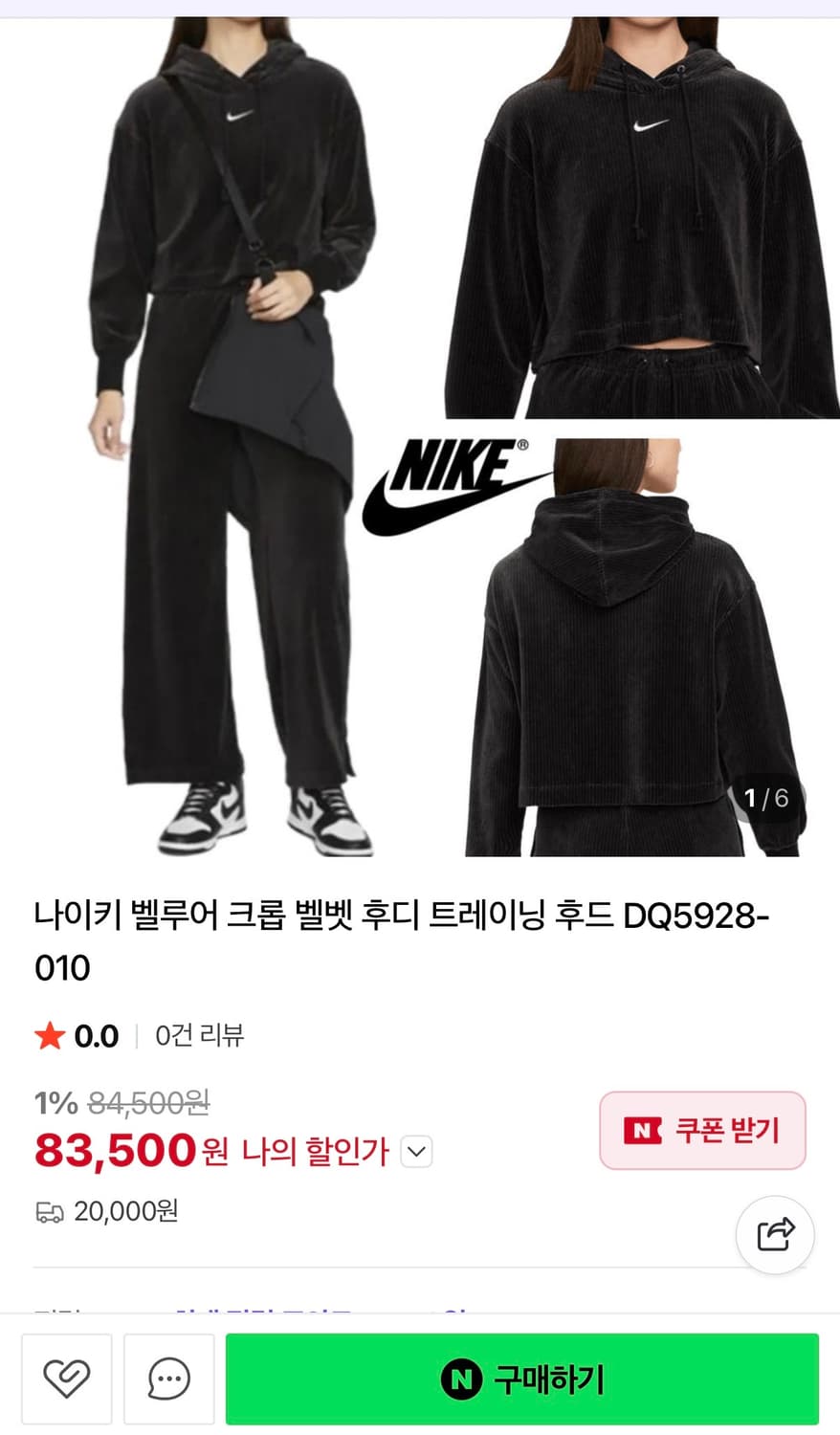The image size is (840, 1435).
Task: Open the chat inquiry icon
Action: tap(168, 1380)
